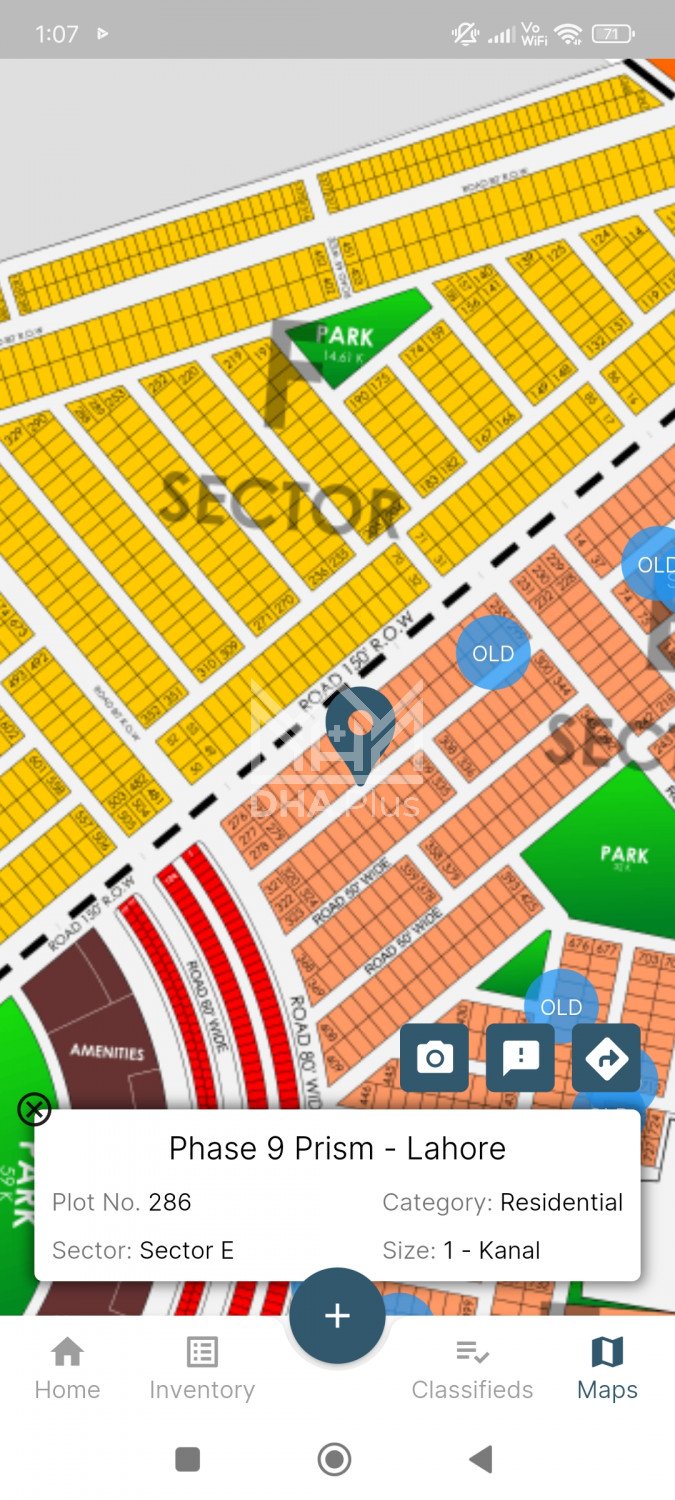Select the Maps tab
This screenshot has height=1500, width=675.
pos(607,1370)
